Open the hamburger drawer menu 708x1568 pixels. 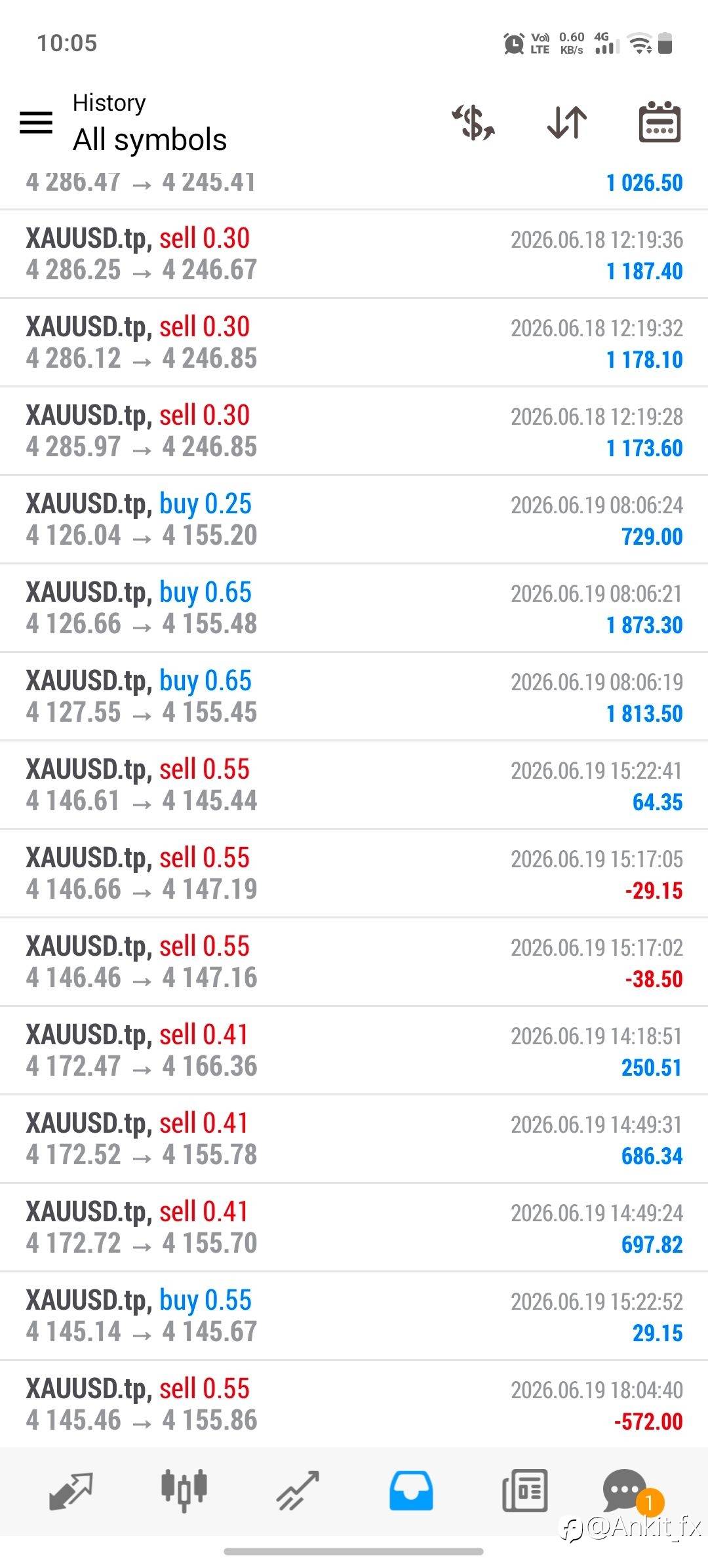coord(36,123)
